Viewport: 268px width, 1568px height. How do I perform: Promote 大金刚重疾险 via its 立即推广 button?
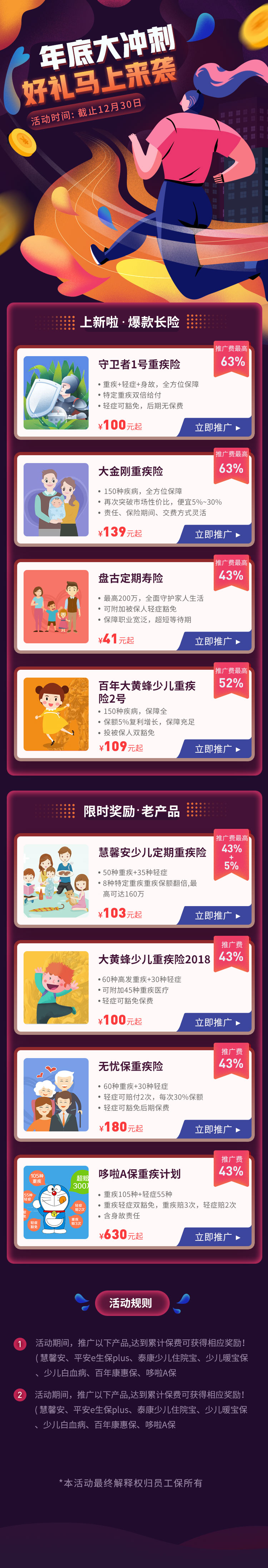(x=216, y=535)
